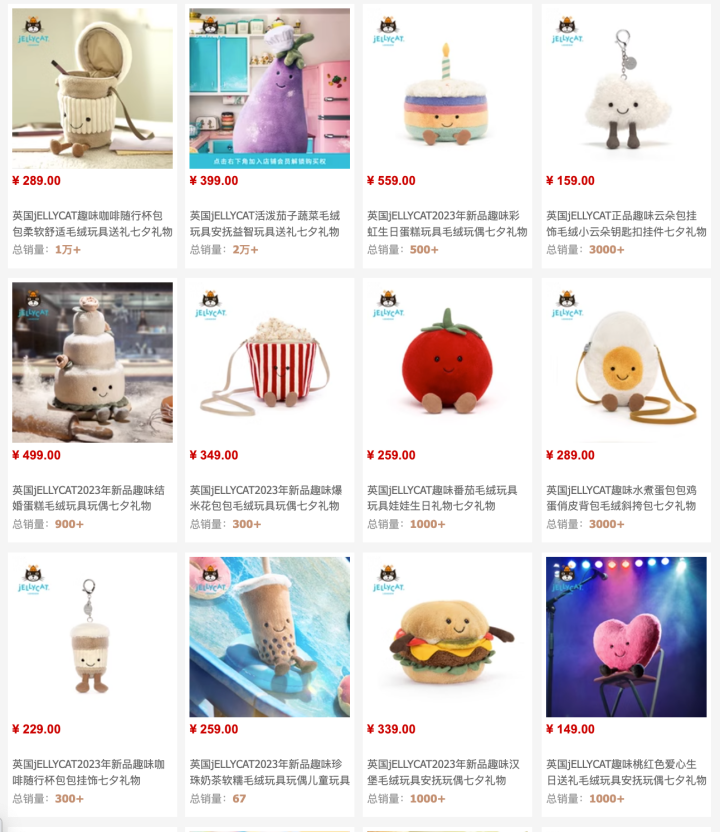Viewport: 720px width, 832px height.
Task: Open the ¥259 tomato plush toy
Action: (447, 362)
